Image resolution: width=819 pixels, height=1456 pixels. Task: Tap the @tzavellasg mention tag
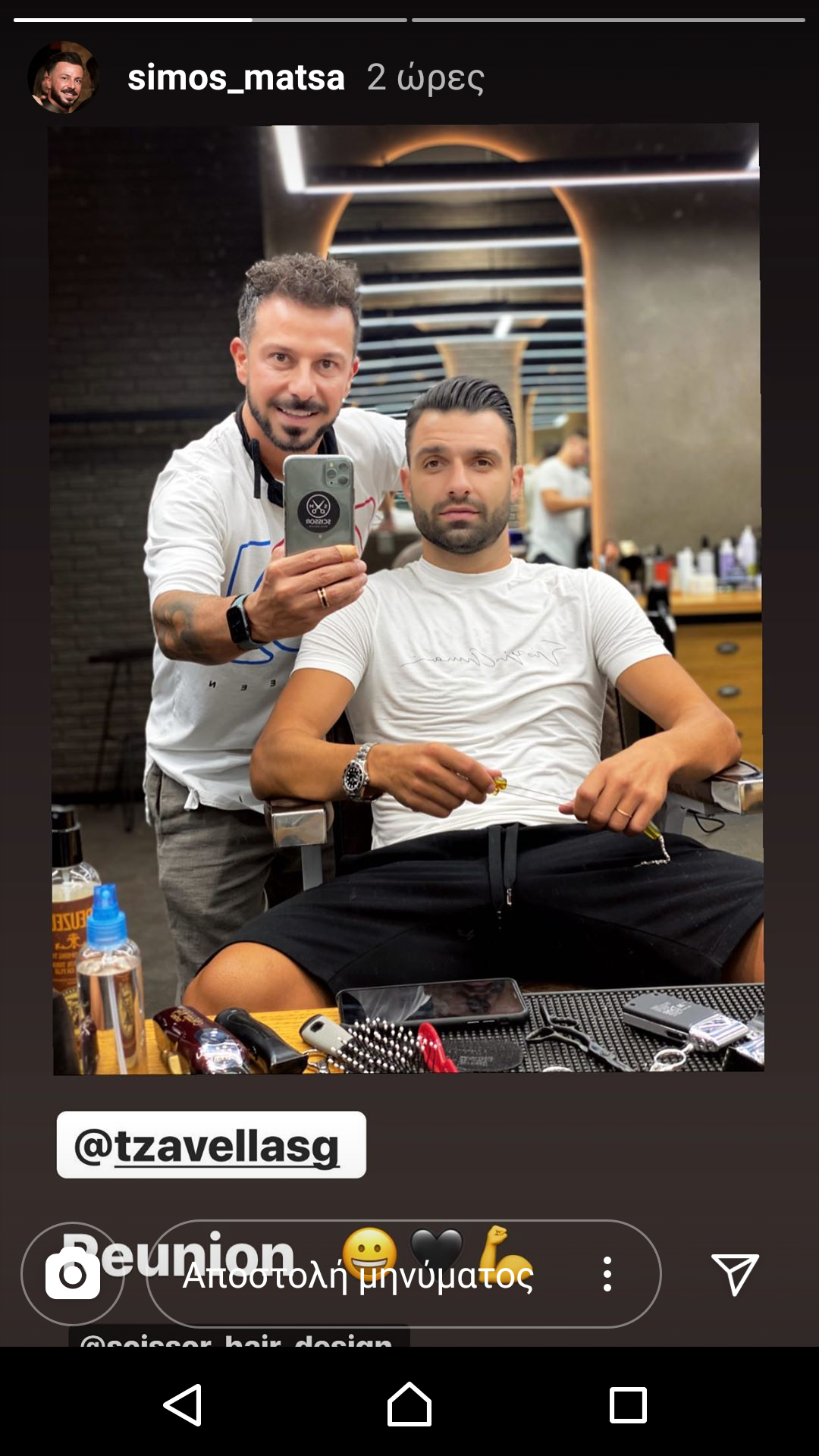[x=211, y=1145]
